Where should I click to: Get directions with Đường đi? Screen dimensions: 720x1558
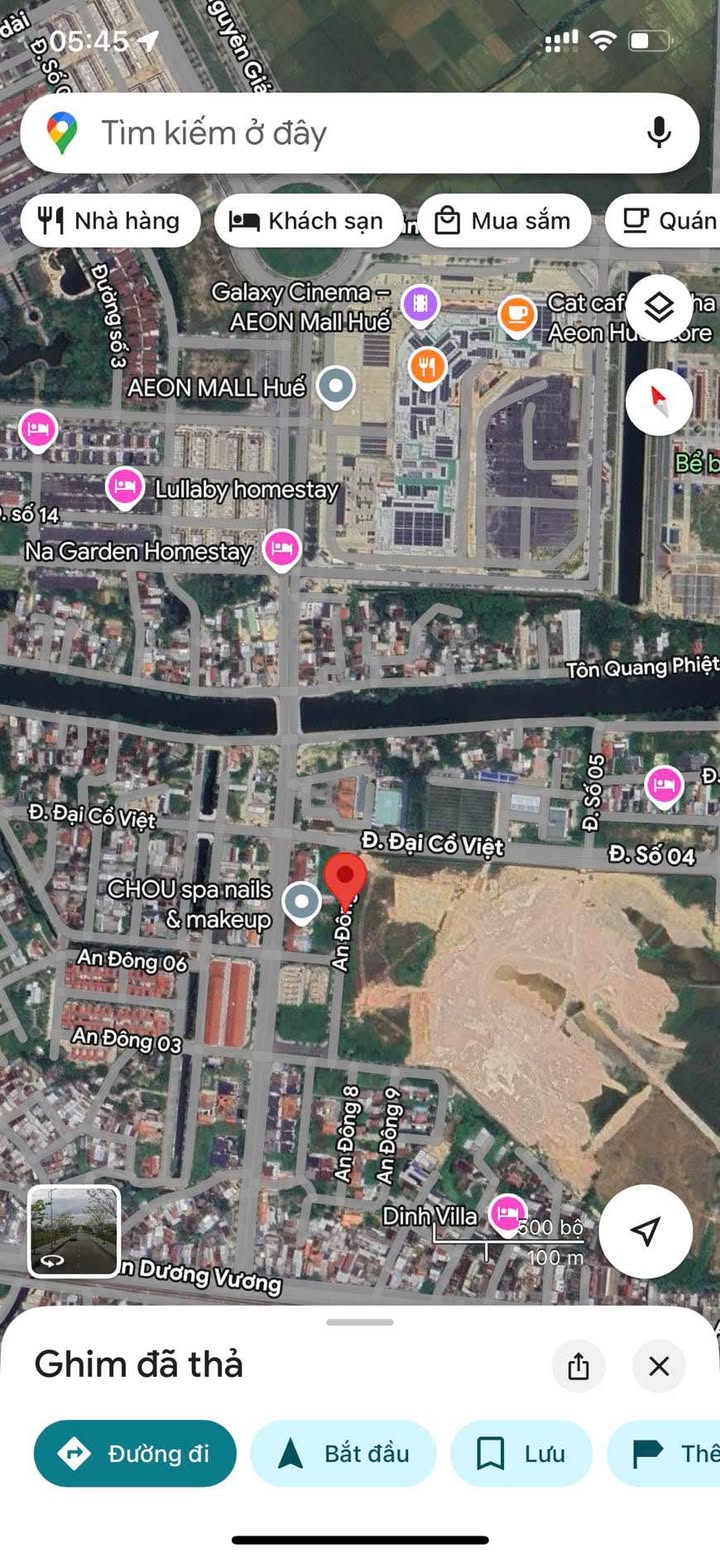coord(135,1453)
